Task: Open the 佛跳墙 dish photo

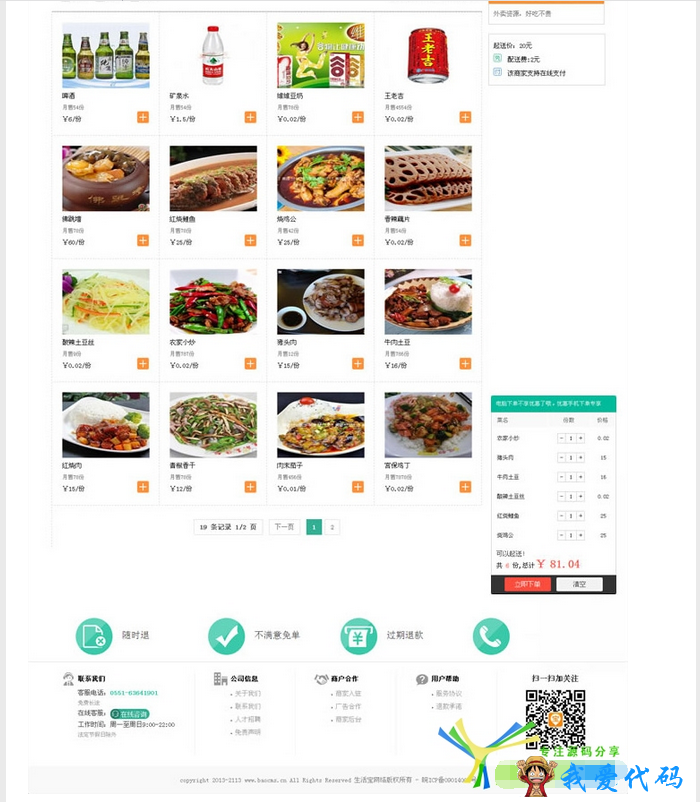Action: click(106, 178)
